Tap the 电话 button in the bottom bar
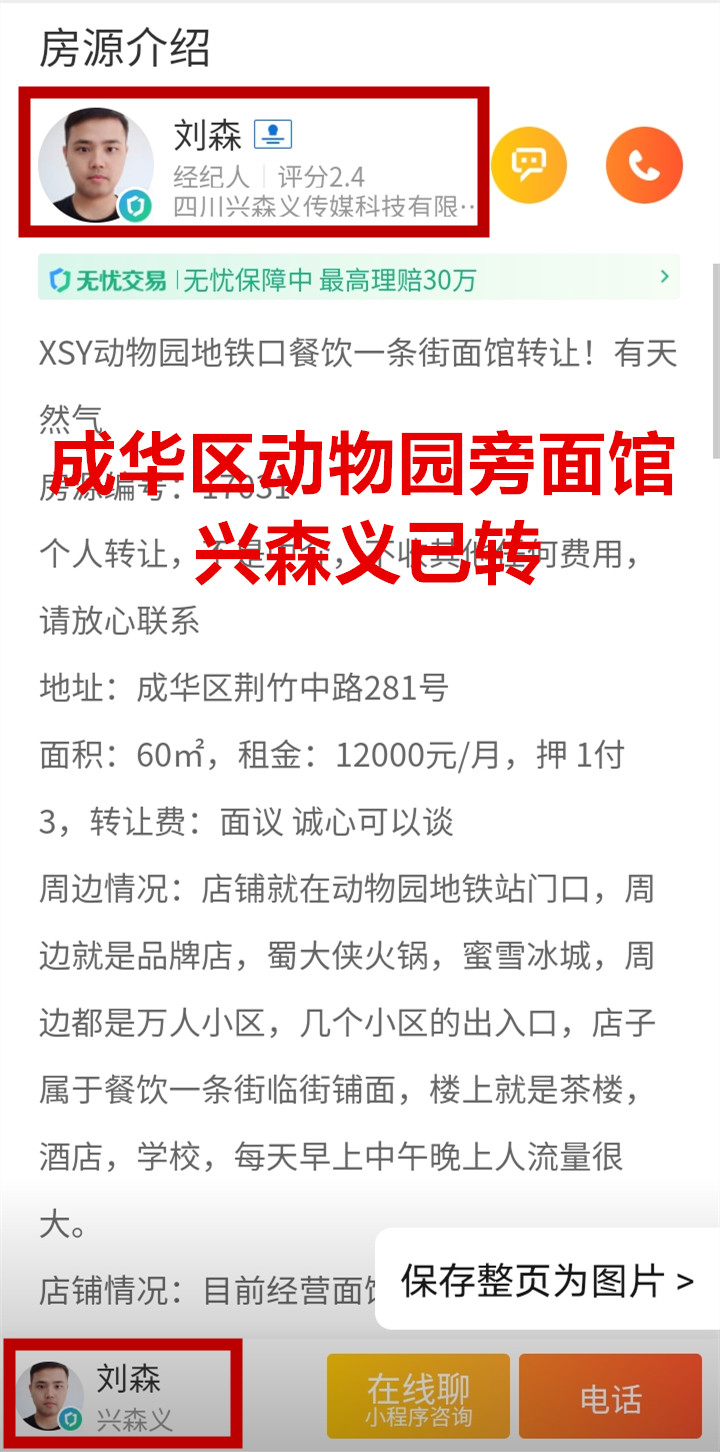720x1452 pixels. pyautogui.click(x=610, y=1397)
